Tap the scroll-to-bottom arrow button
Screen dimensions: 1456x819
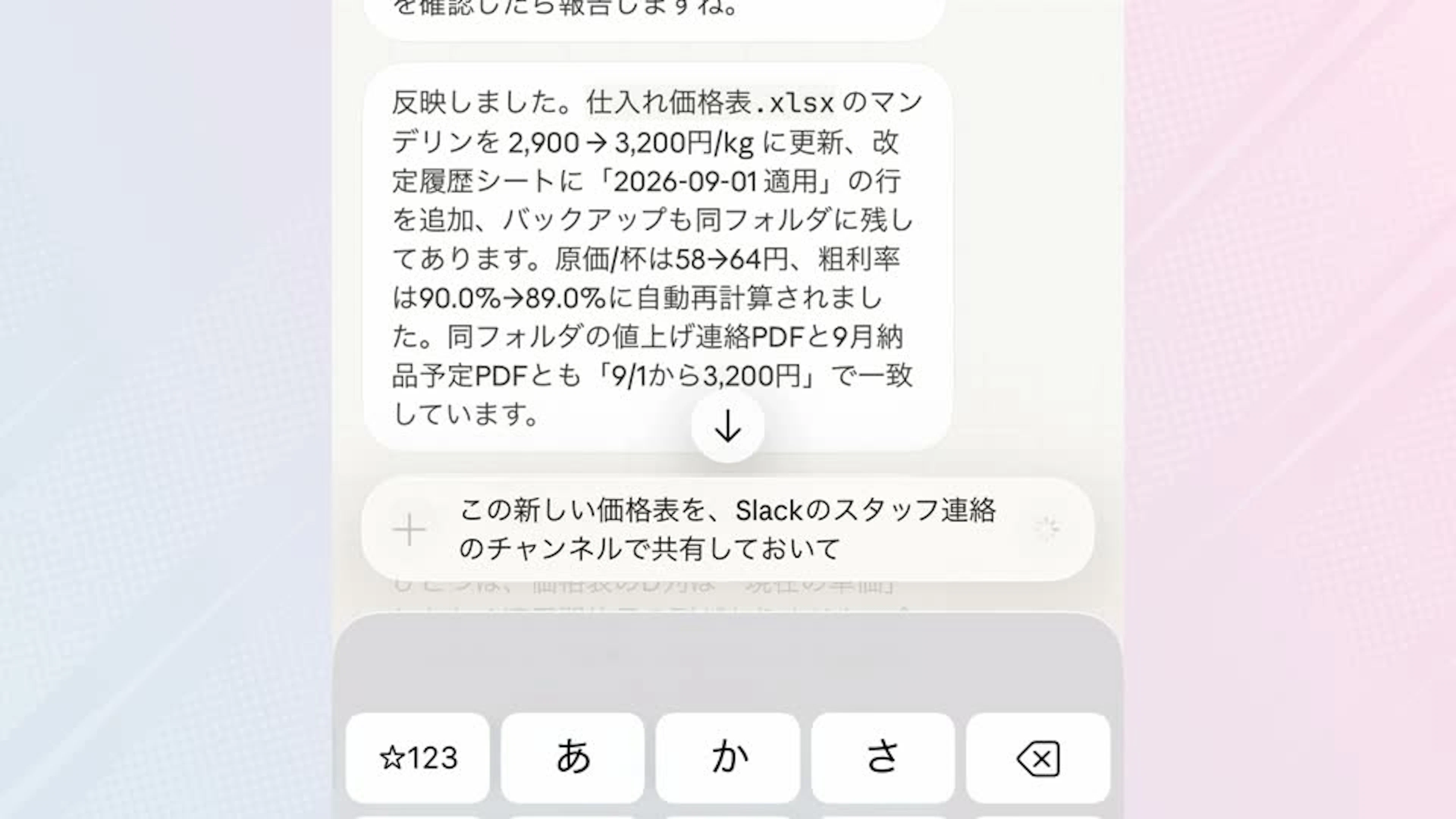[x=728, y=426]
